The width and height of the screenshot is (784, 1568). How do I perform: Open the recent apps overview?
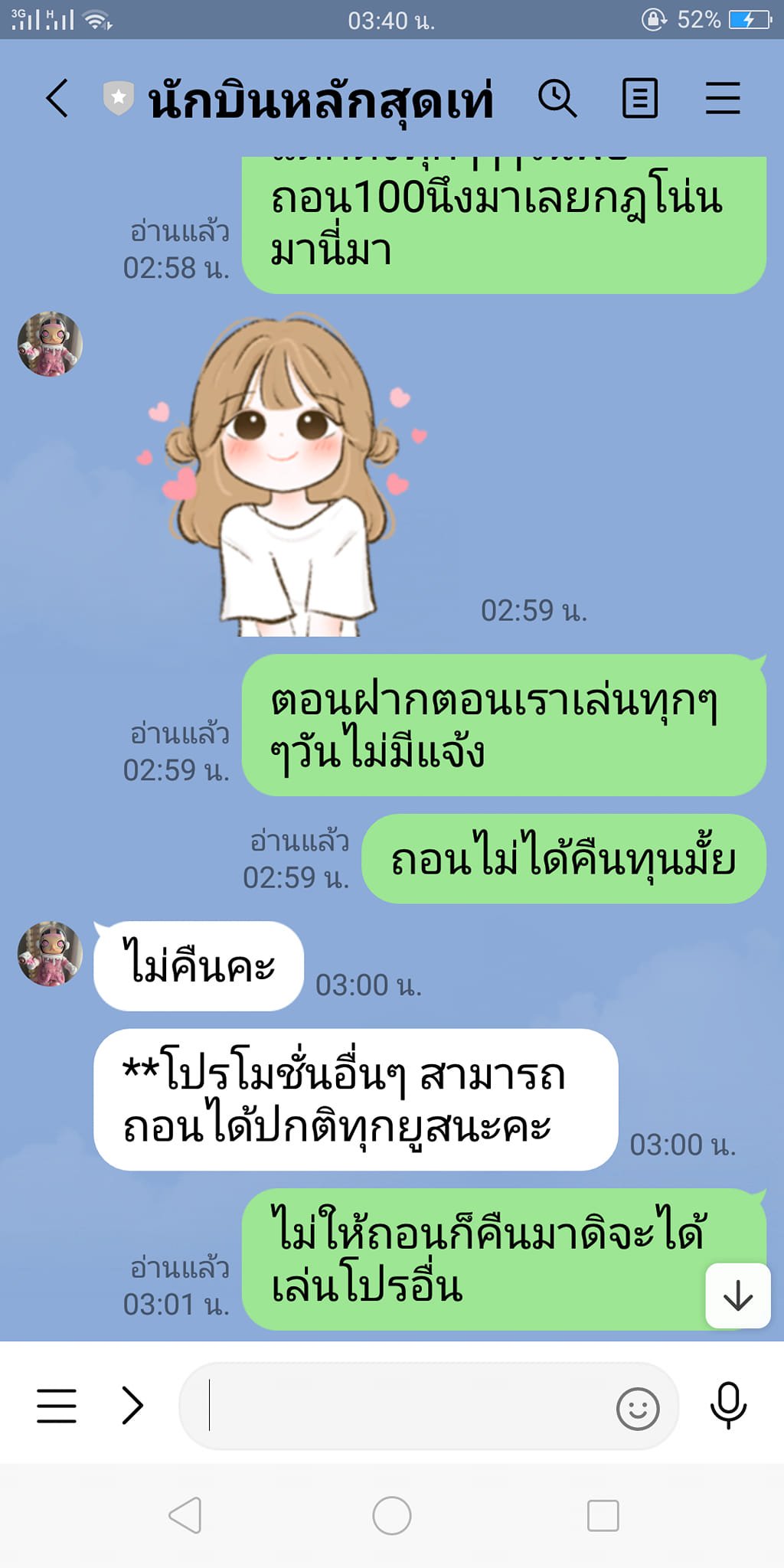(603, 1515)
